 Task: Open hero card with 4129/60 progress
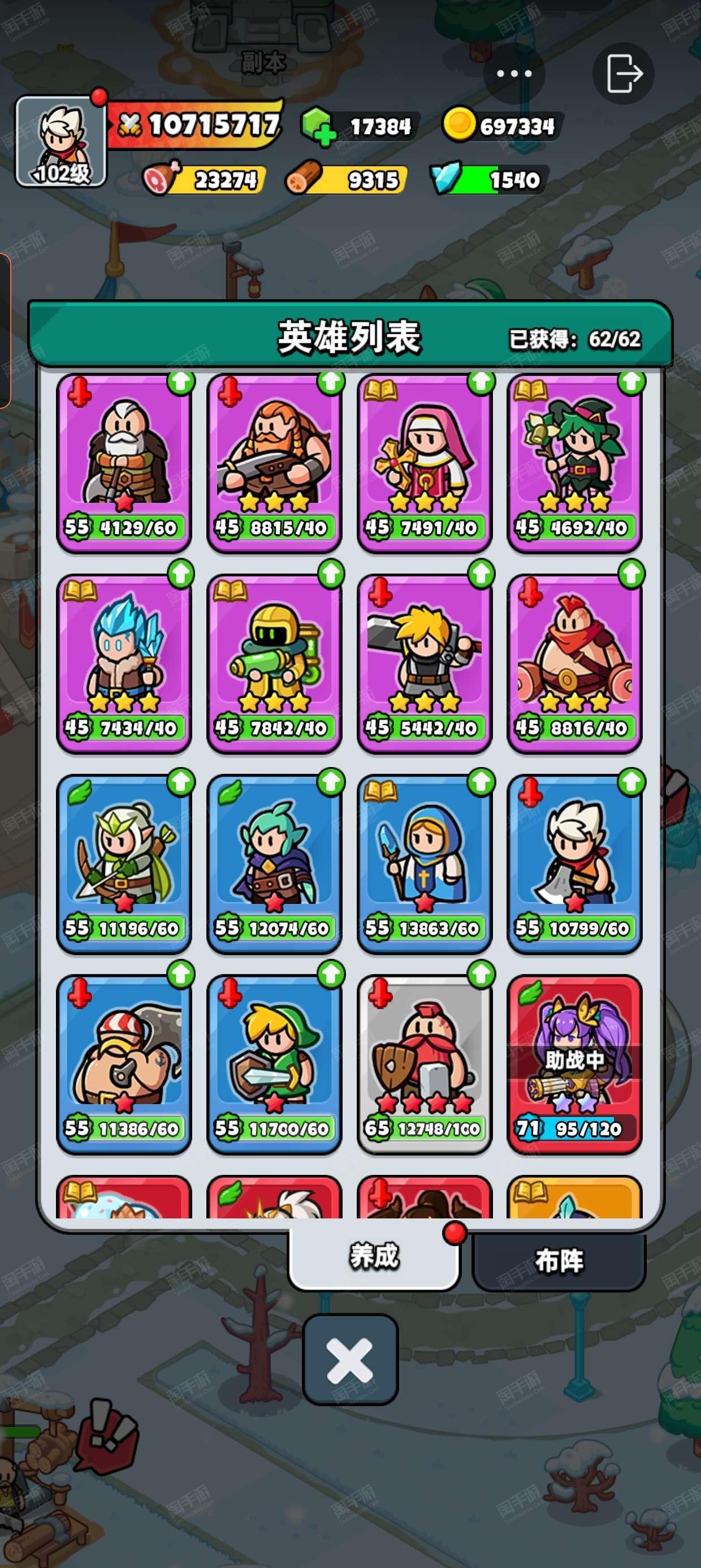coord(124,463)
